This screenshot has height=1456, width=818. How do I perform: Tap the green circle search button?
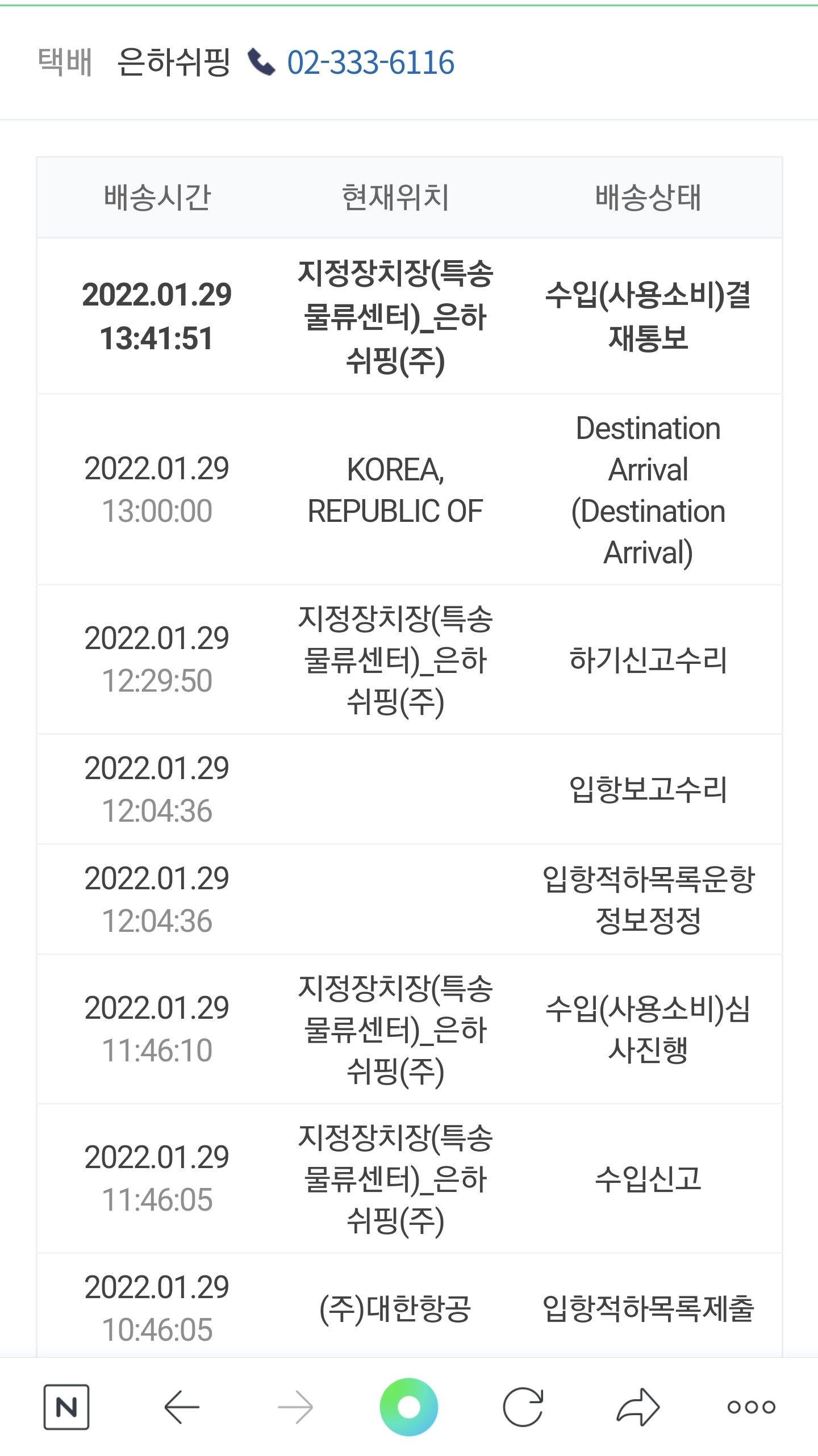point(409,1407)
